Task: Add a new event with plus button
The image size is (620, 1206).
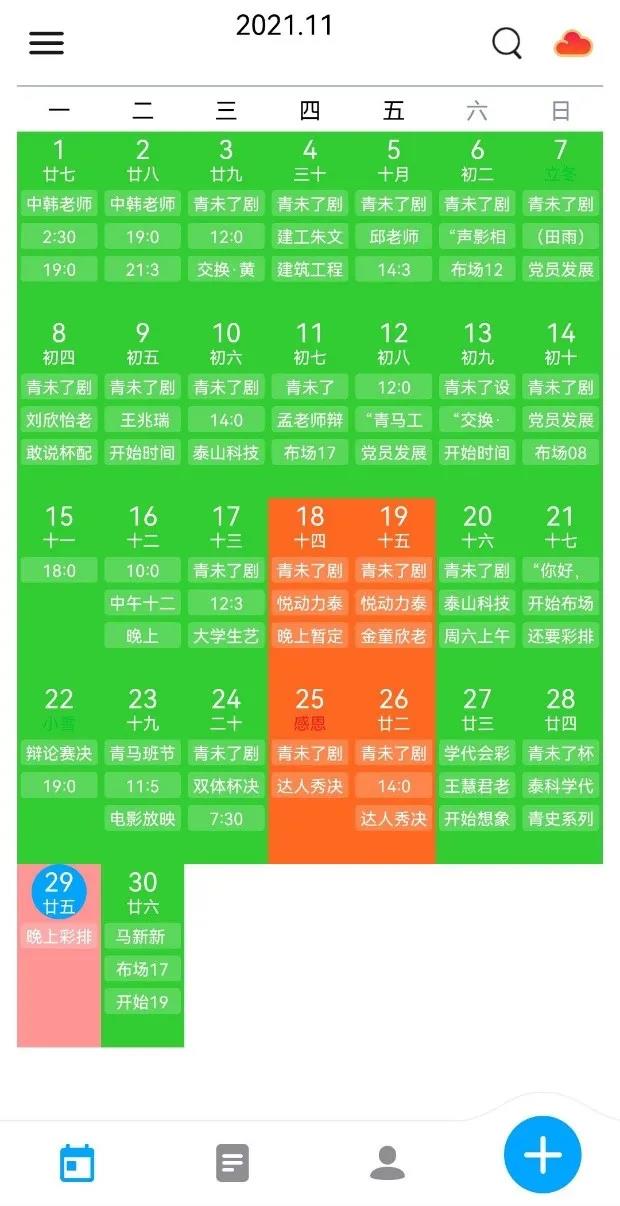Action: click(x=542, y=1155)
